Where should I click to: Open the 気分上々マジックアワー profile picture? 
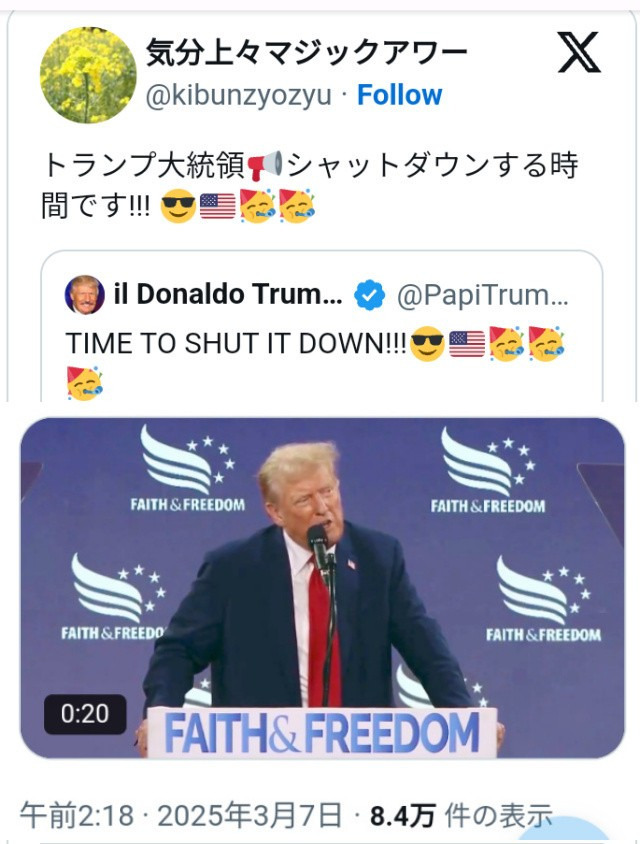[88, 75]
